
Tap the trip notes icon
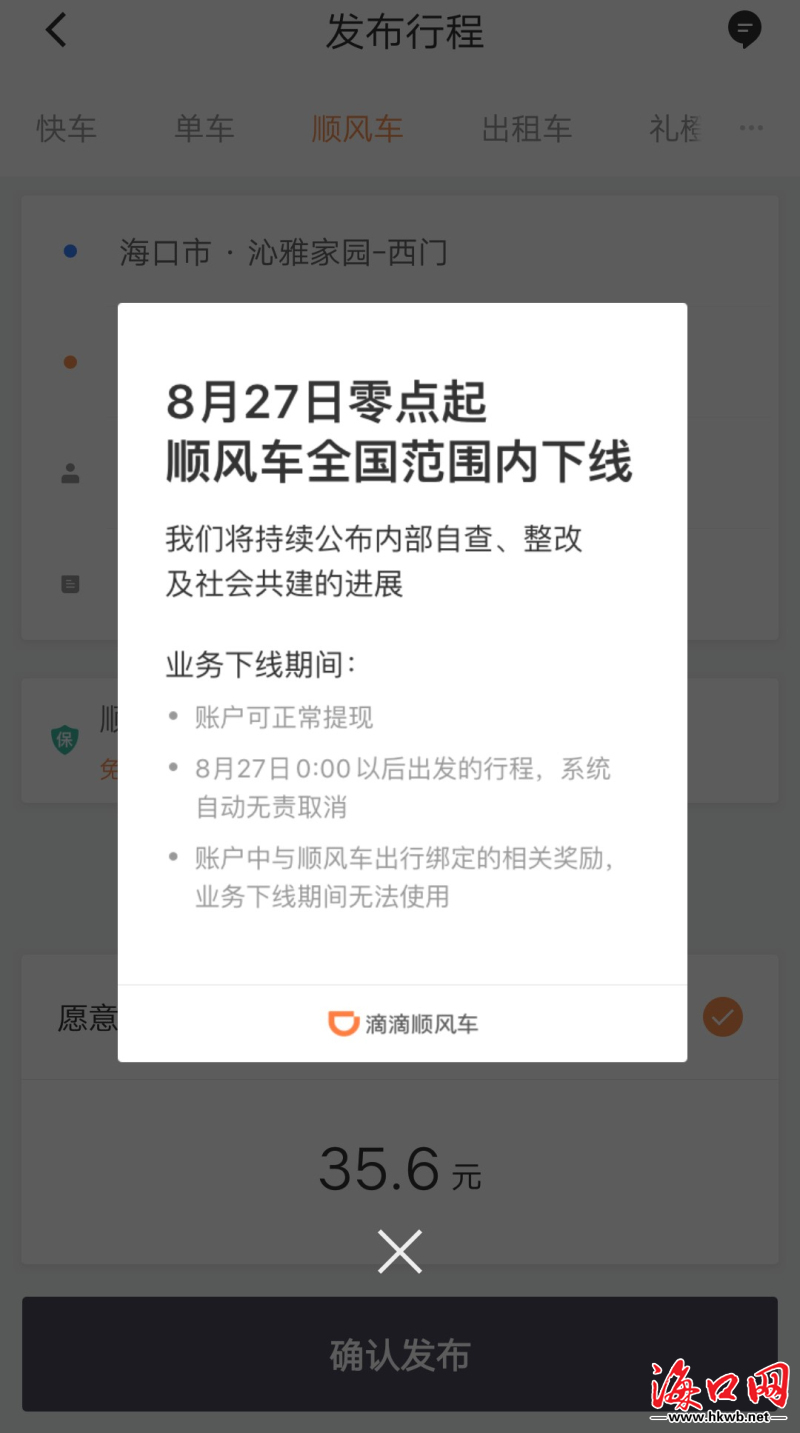tap(70, 583)
